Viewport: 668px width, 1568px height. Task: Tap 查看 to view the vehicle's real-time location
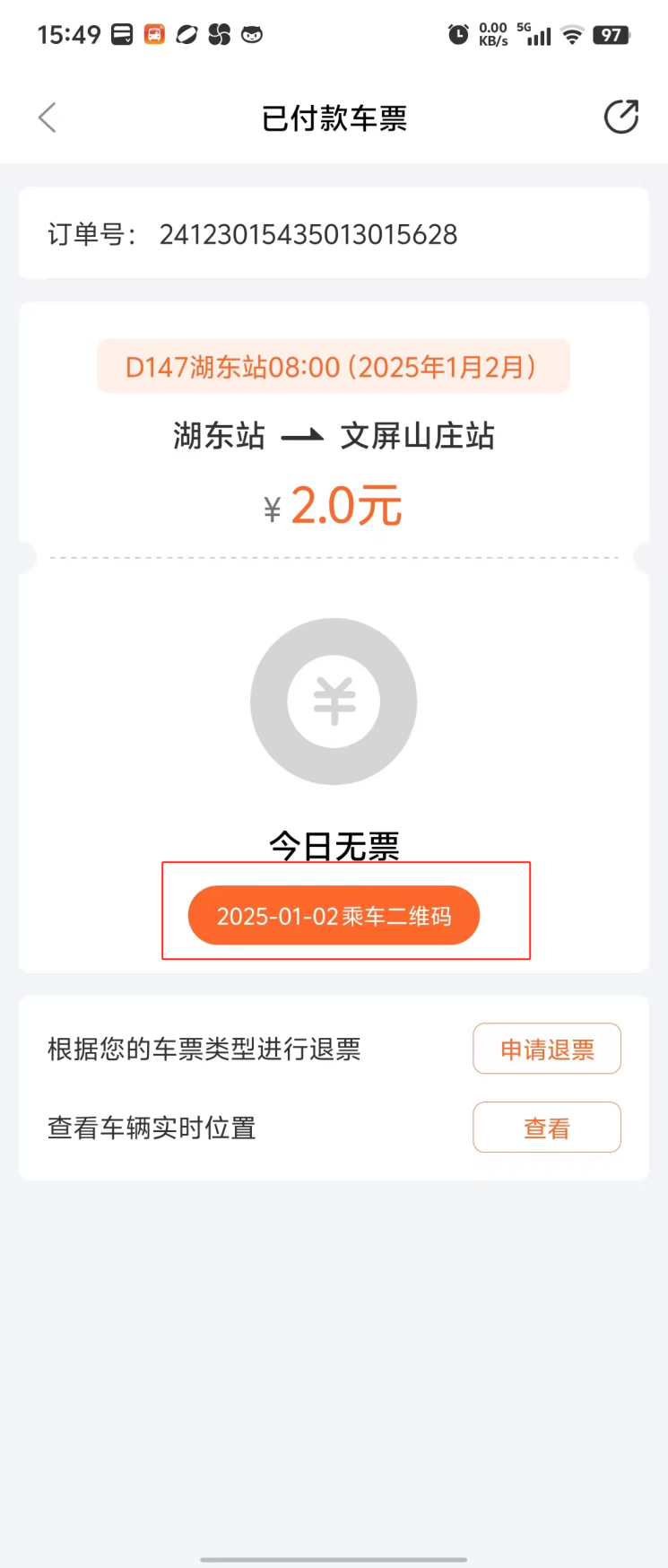point(547,1128)
